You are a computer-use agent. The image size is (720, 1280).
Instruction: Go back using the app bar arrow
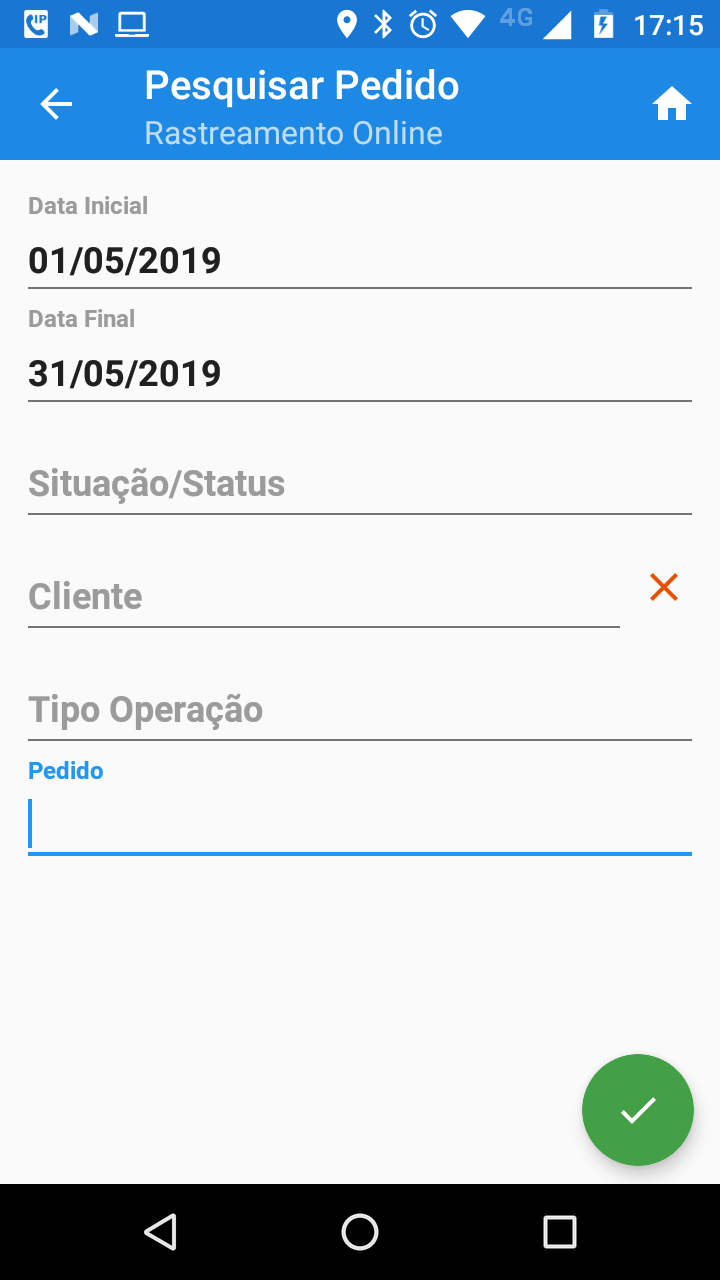coord(56,104)
